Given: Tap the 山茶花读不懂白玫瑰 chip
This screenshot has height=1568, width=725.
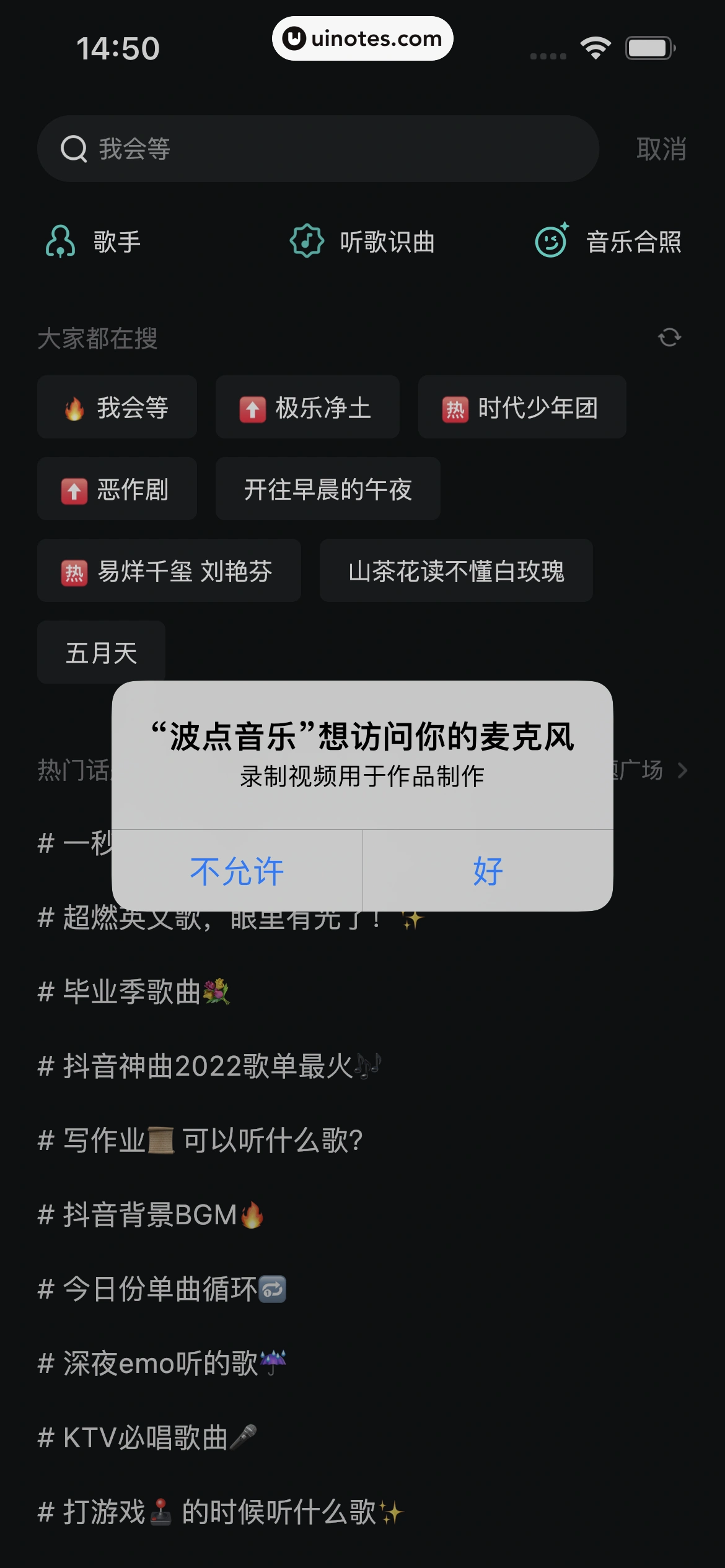Looking at the screenshot, I should (456, 571).
